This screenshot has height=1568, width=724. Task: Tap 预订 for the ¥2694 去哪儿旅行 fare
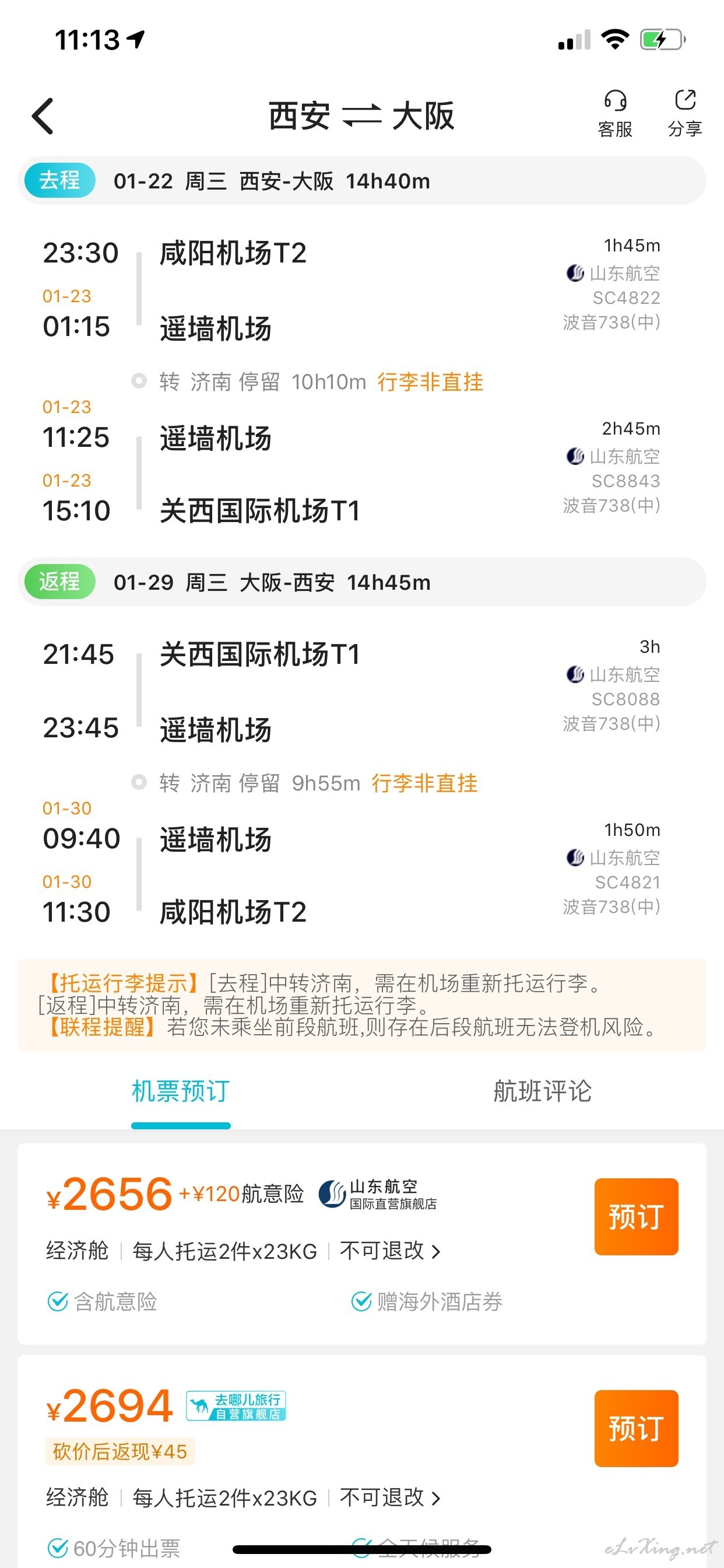pos(636,1428)
